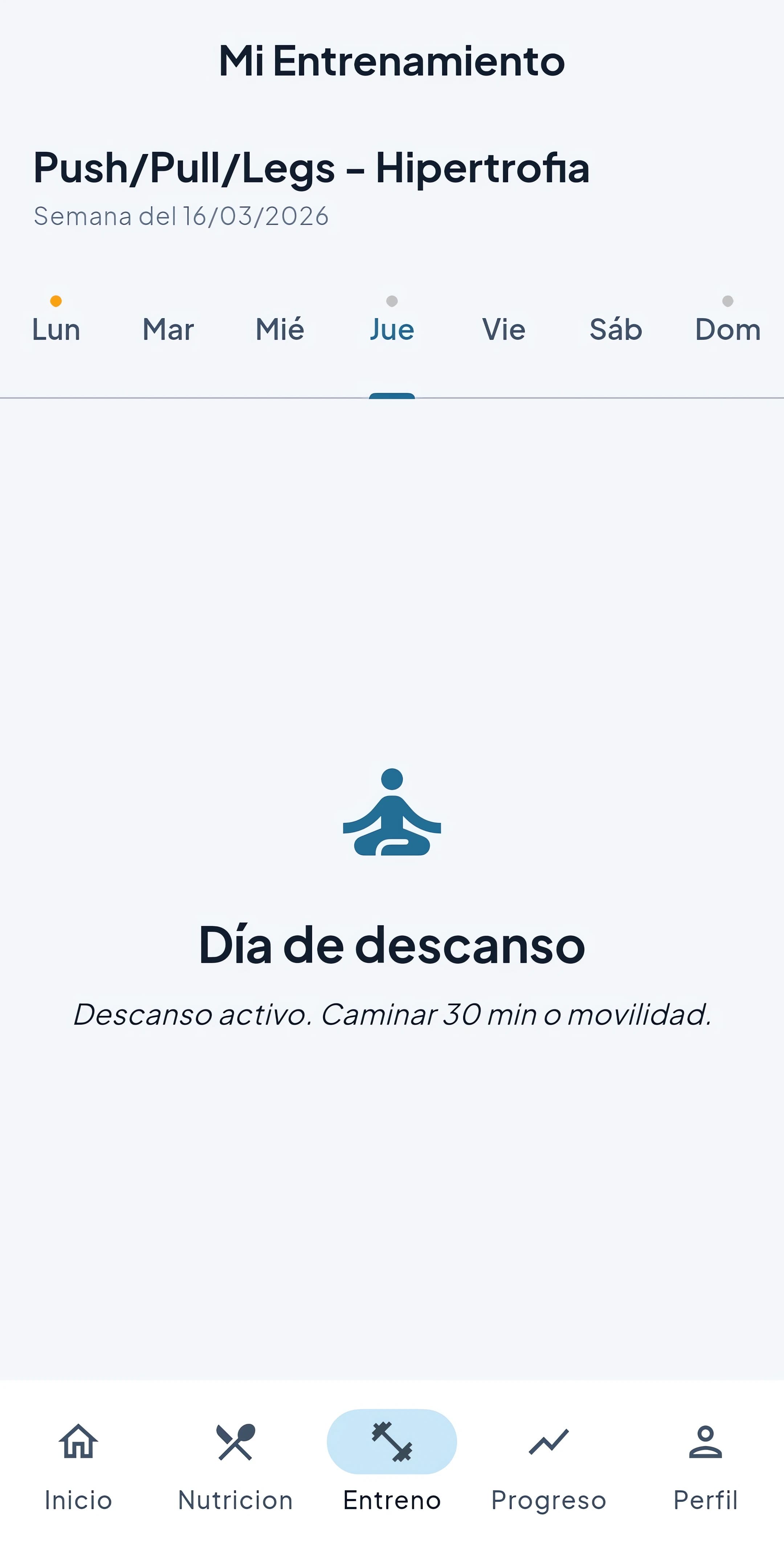
Task: Switch to the Mar day tab
Action: tap(168, 329)
